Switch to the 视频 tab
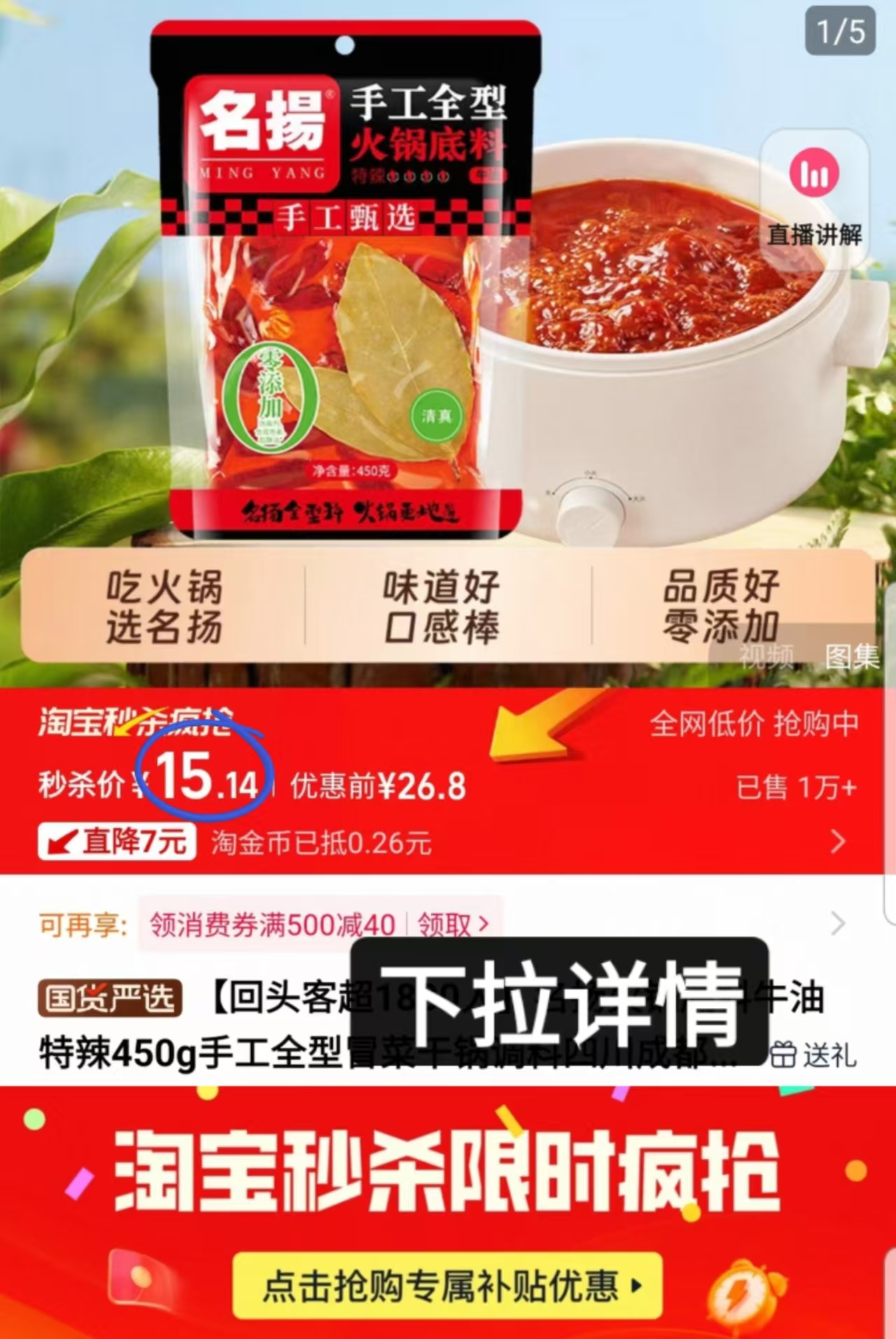896x1339 pixels. coord(767,655)
